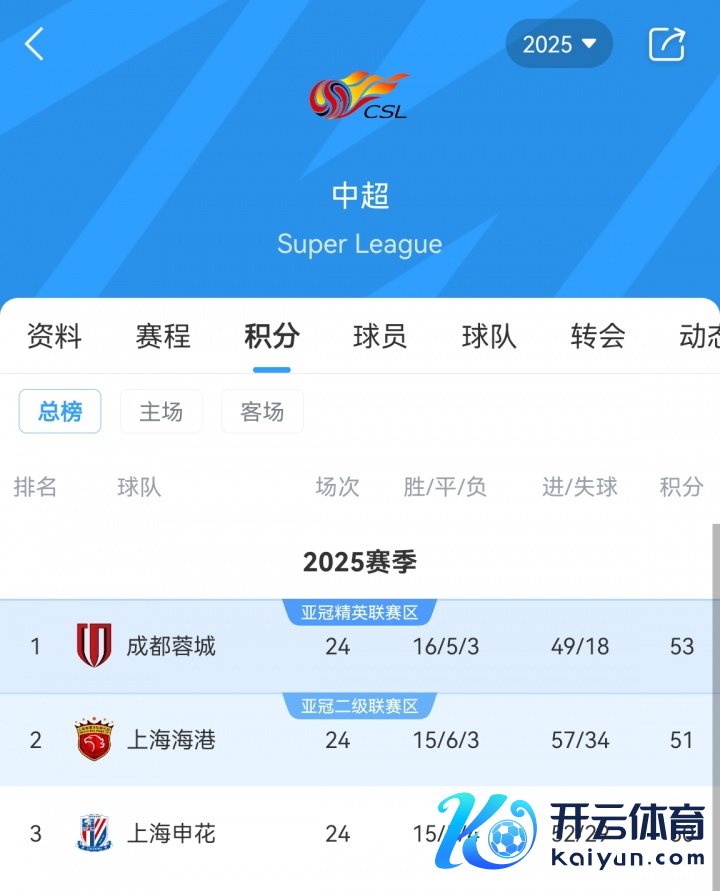
Task: Open the 上海申花 team row
Action: [171, 833]
